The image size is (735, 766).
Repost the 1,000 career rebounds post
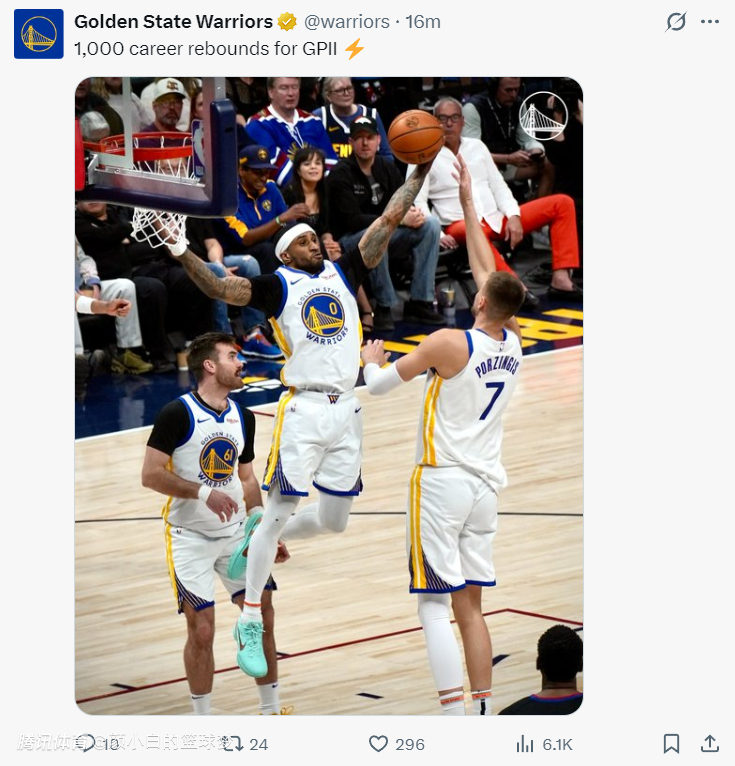point(236,744)
